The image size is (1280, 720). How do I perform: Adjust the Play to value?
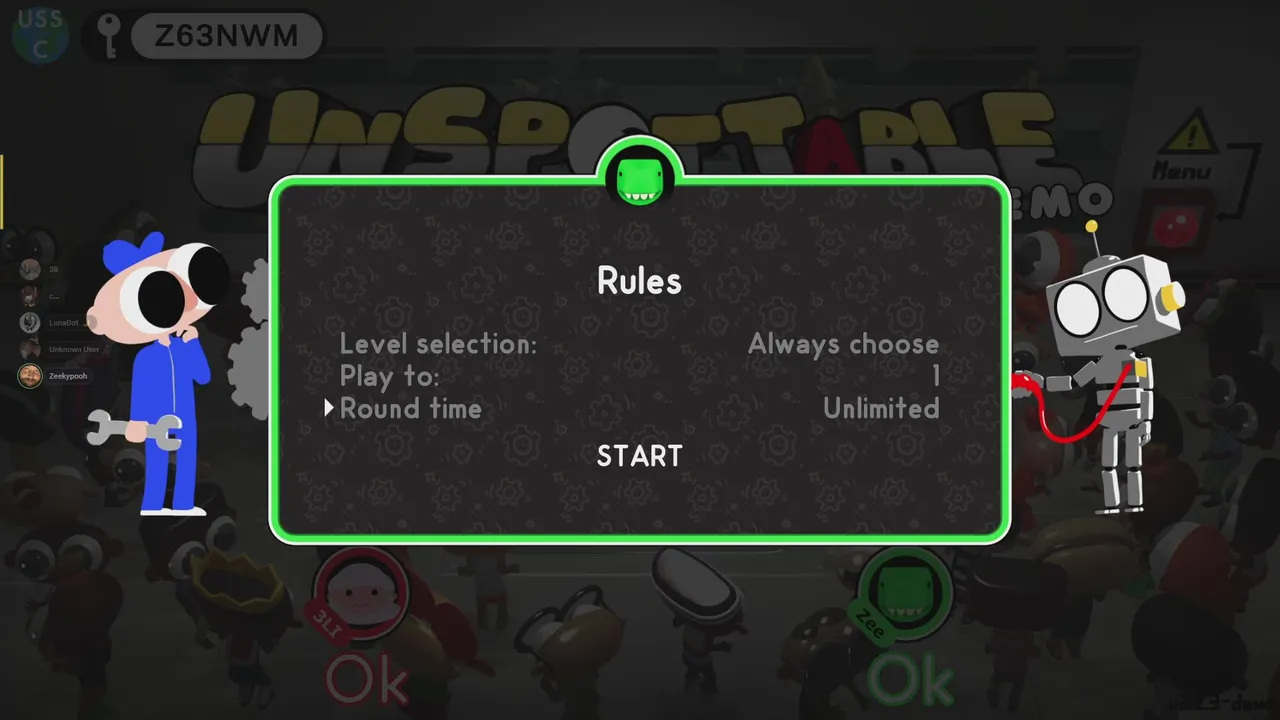[934, 377]
